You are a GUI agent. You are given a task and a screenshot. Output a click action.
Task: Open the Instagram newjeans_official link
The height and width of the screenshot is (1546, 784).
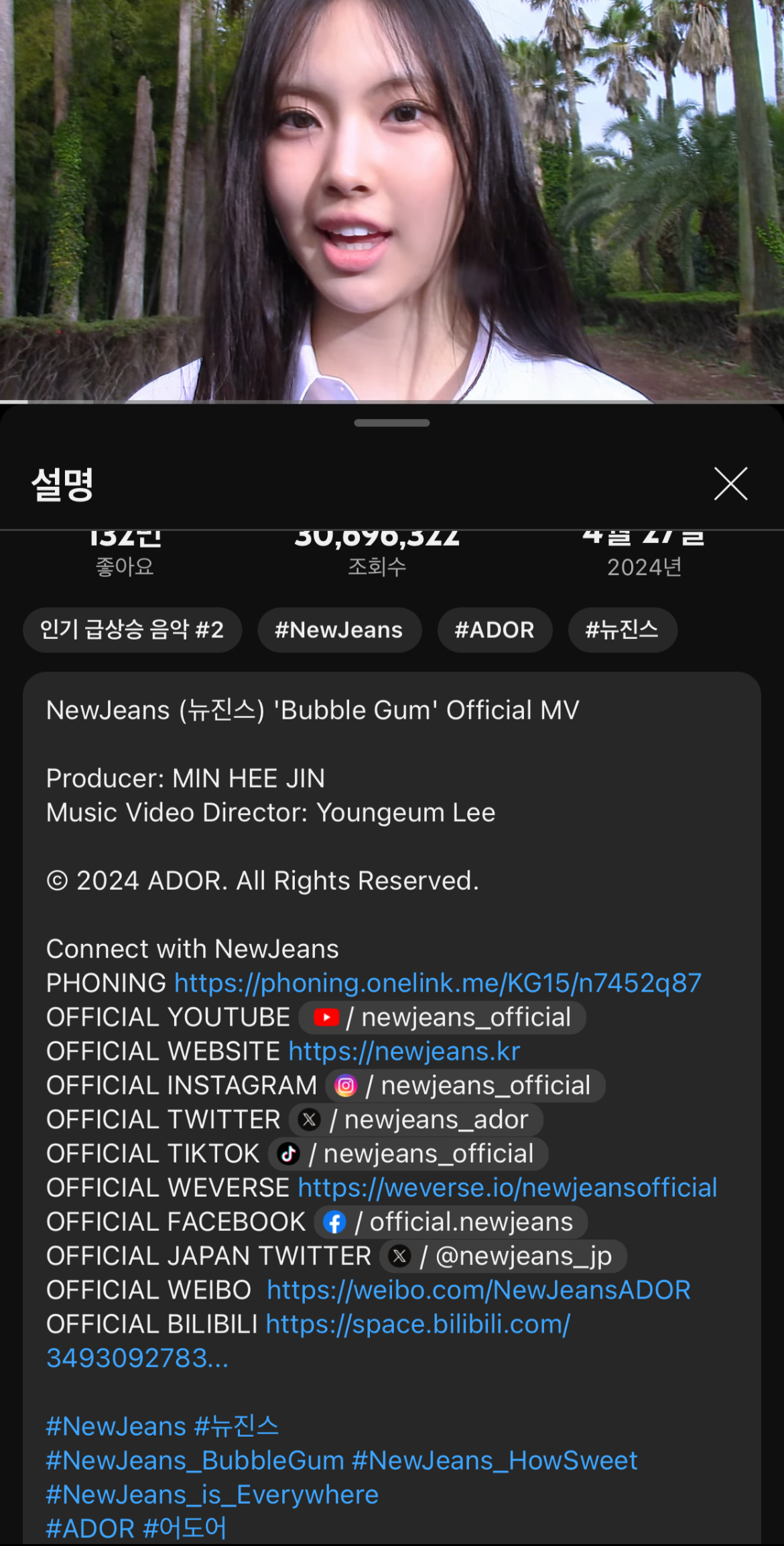pos(465,1086)
